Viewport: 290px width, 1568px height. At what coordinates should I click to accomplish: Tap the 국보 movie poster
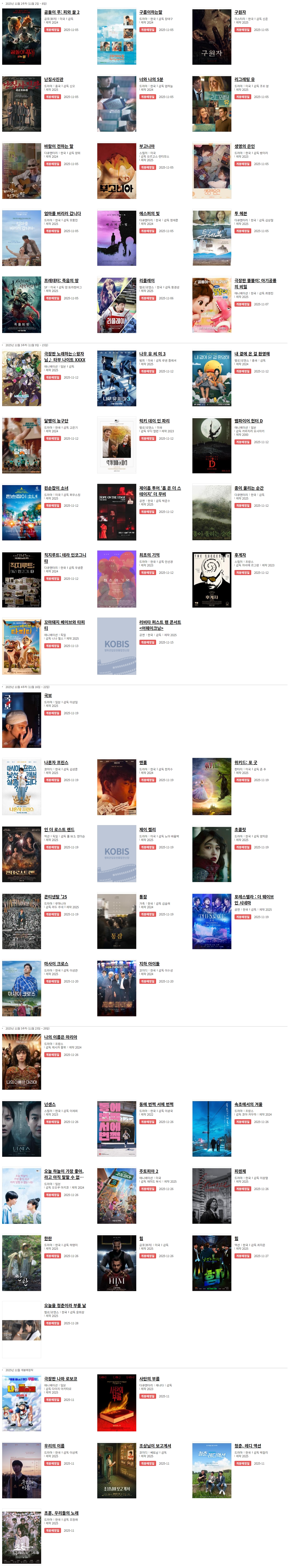pos(21,720)
